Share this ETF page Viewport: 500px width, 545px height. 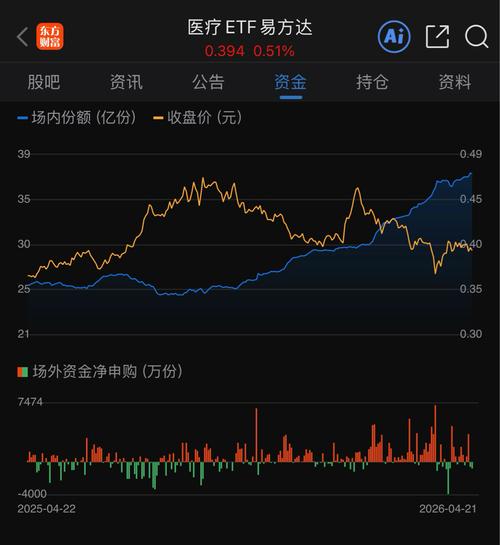(437, 36)
